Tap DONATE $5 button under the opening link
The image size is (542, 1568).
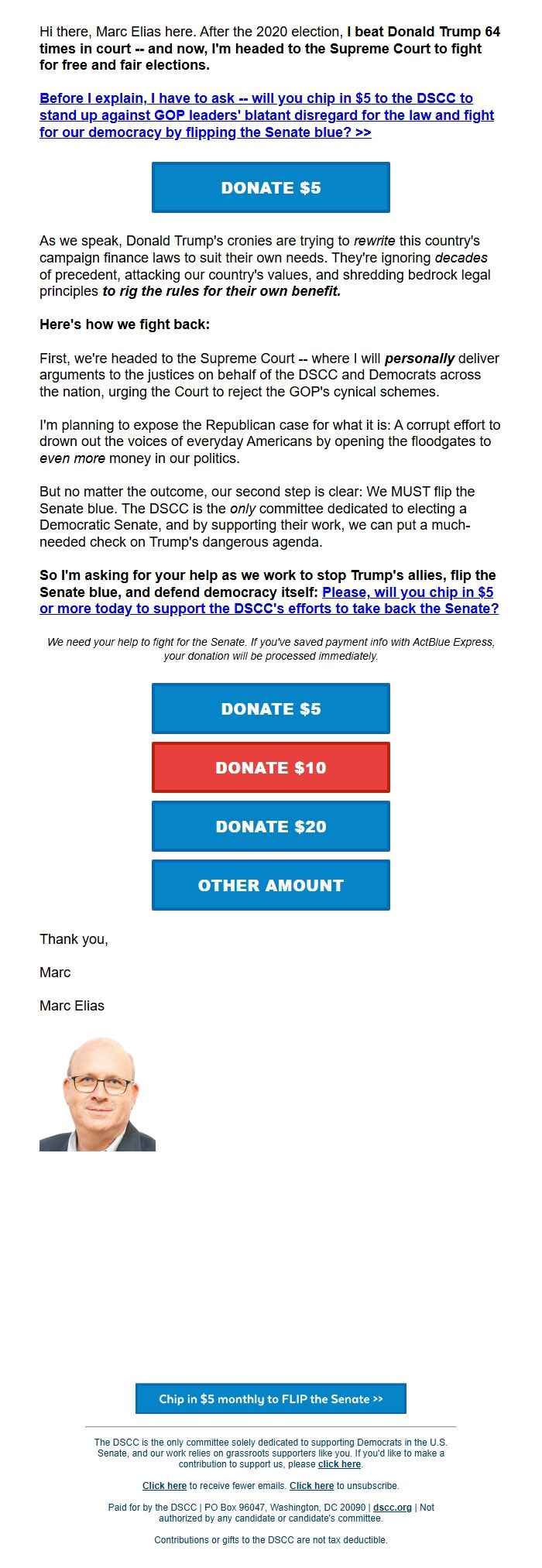pyautogui.click(x=270, y=187)
